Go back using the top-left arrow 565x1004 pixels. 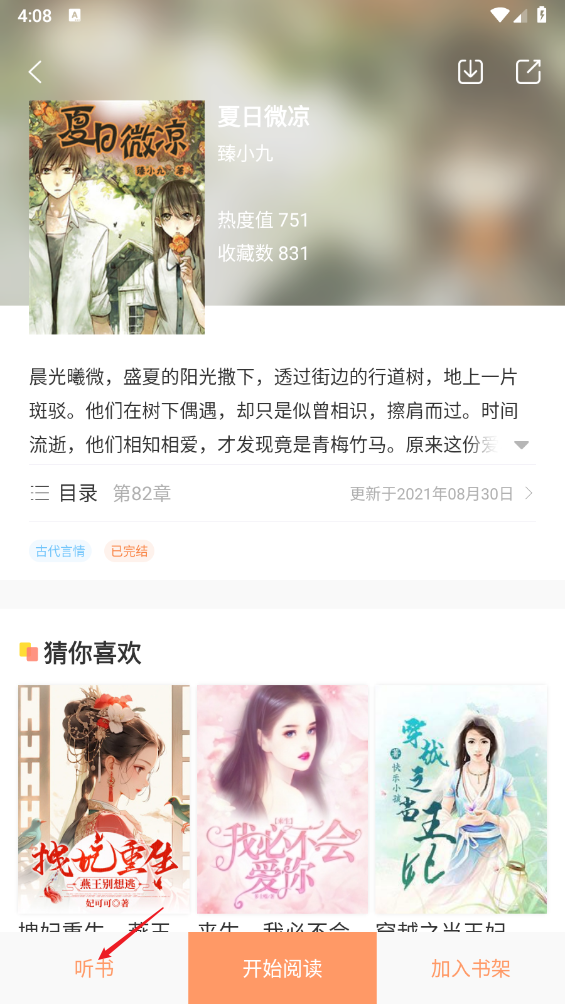click(35, 72)
